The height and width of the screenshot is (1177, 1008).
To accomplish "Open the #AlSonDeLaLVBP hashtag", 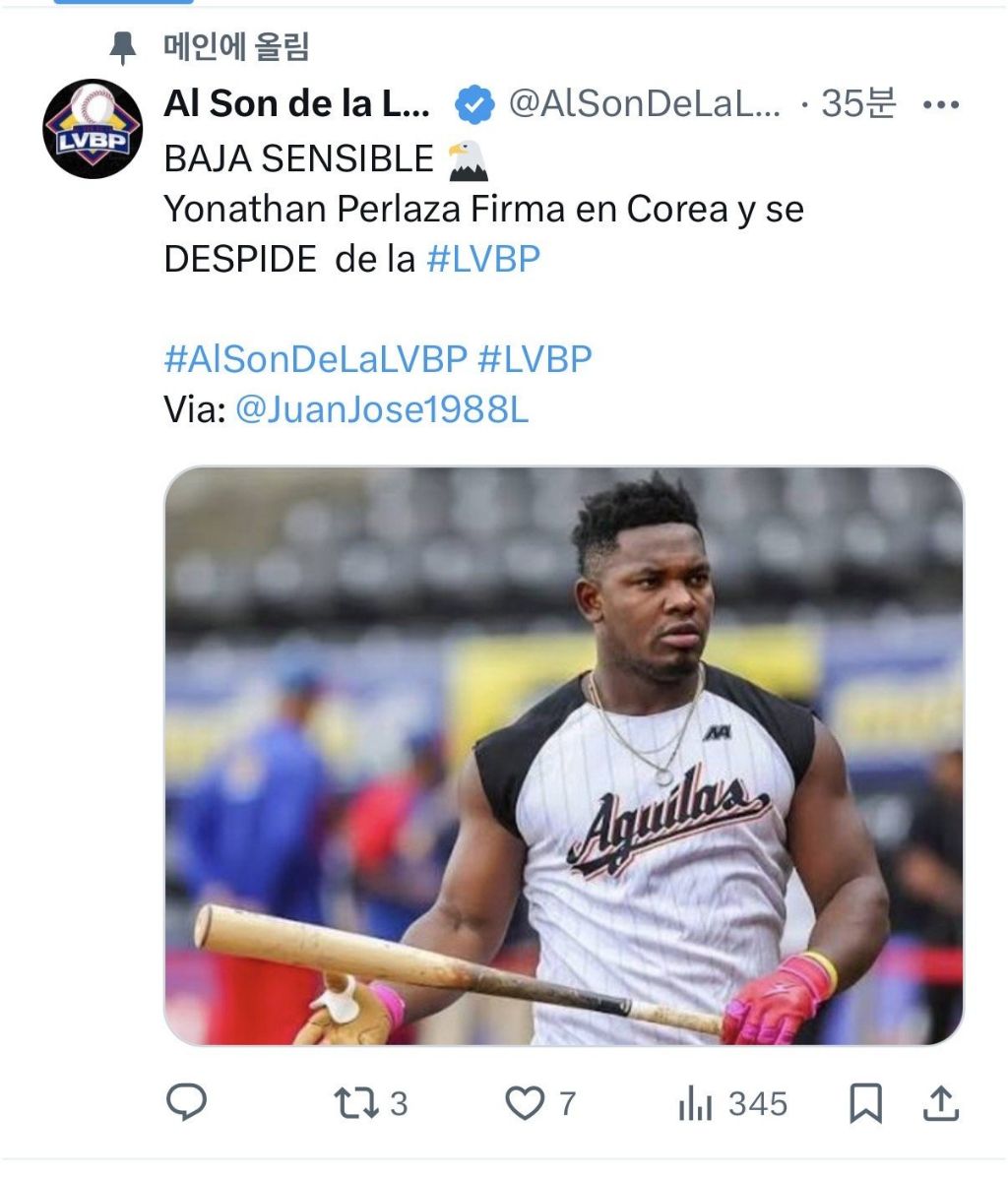I will [315, 359].
